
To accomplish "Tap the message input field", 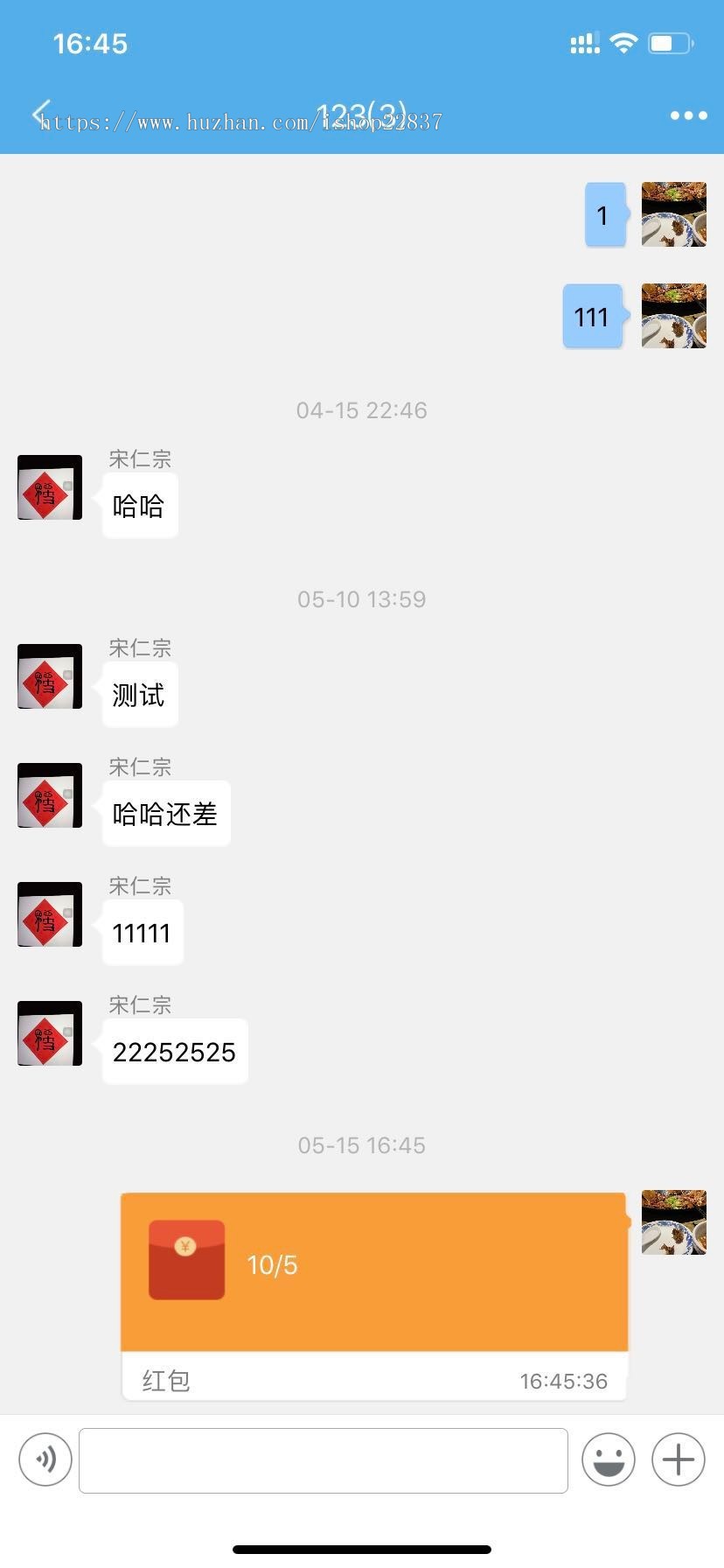I will [x=324, y=1459].
